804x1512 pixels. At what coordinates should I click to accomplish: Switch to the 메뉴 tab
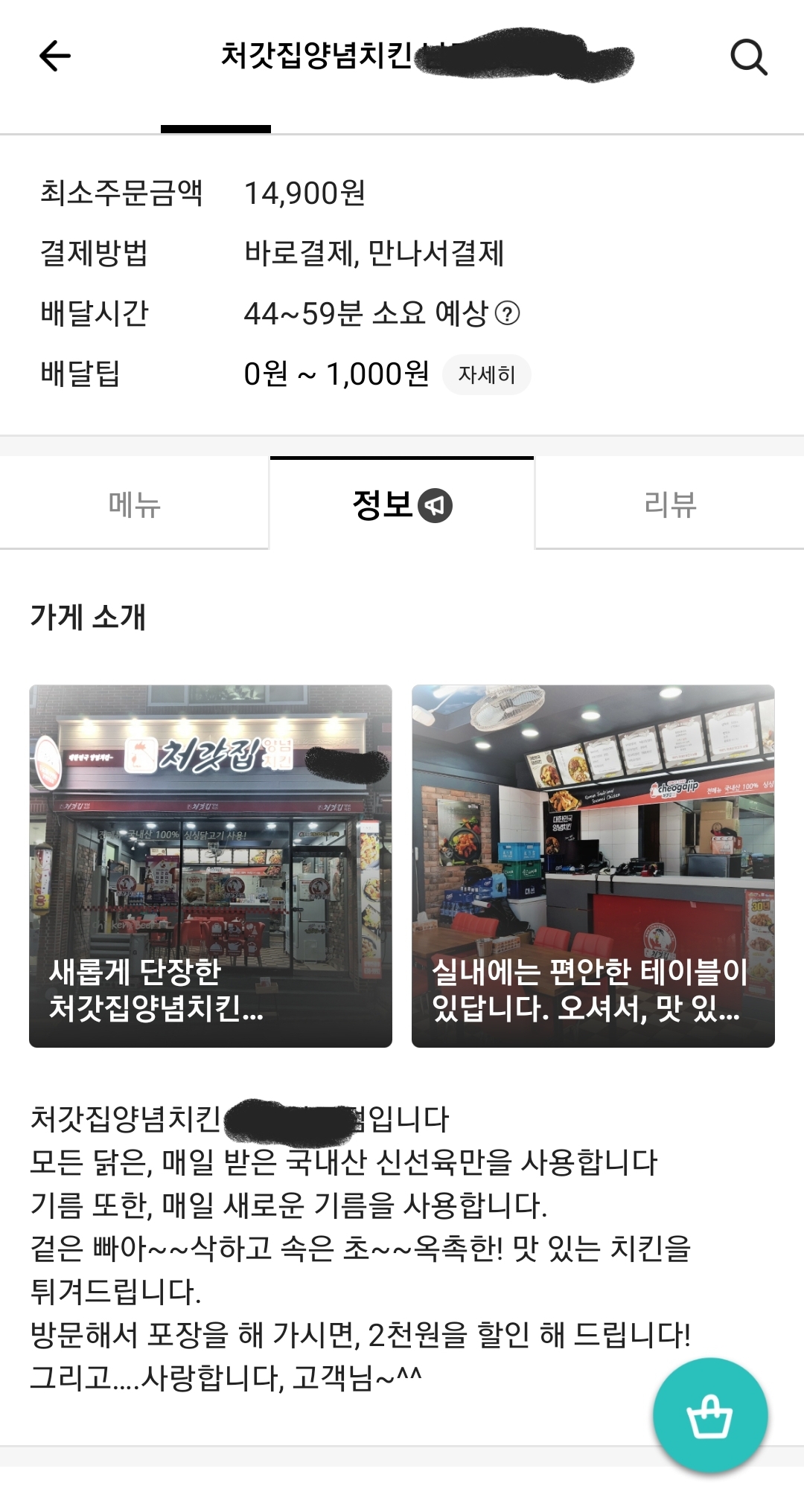coord(135,504)
